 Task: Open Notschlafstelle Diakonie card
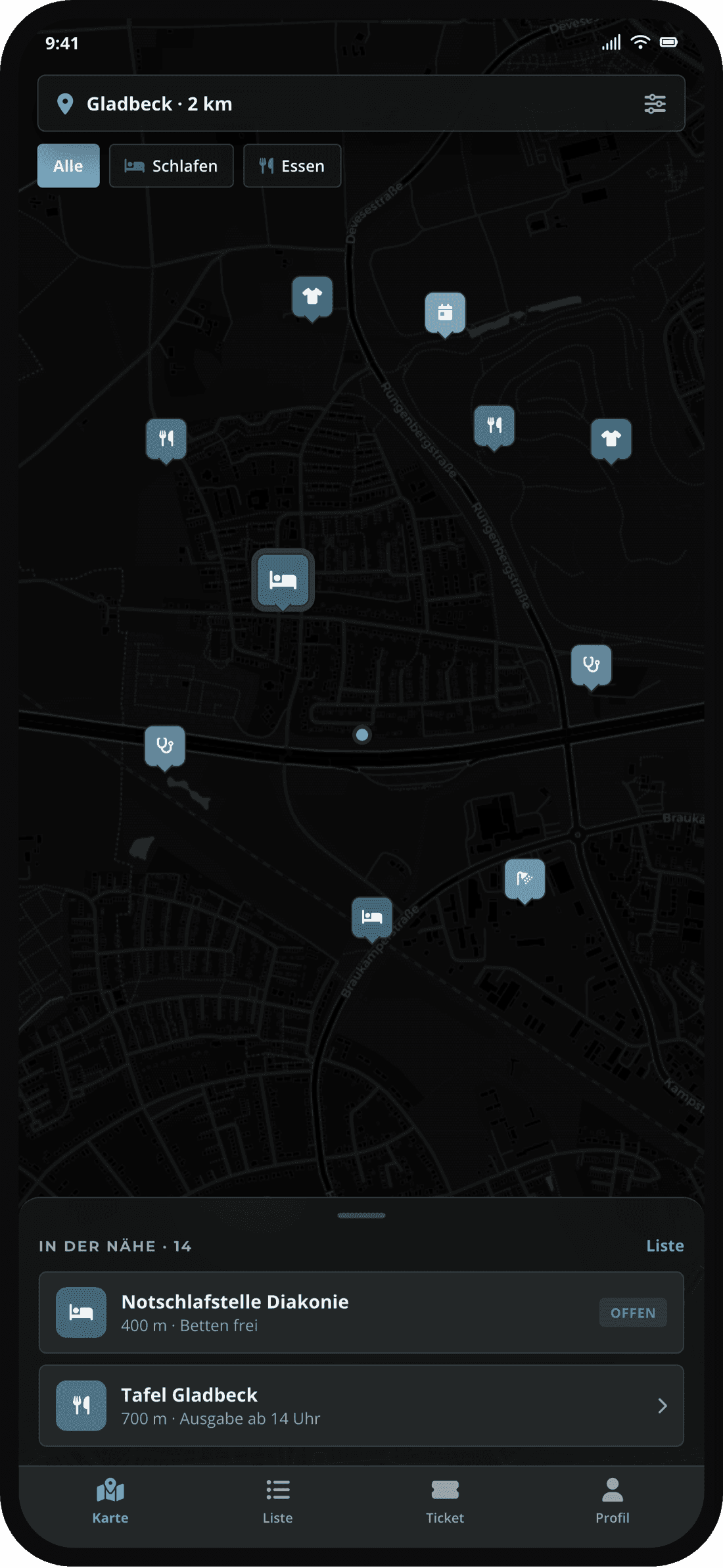coord(361,1313)
